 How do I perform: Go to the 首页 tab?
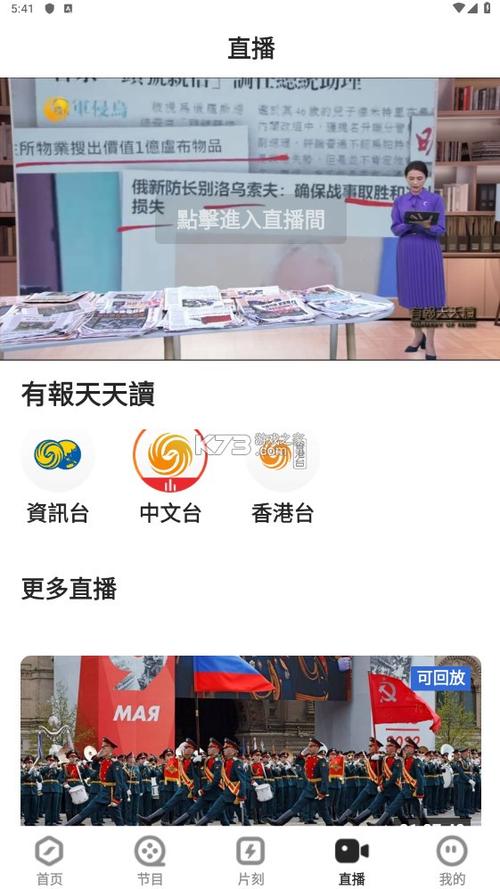point(50,861)
